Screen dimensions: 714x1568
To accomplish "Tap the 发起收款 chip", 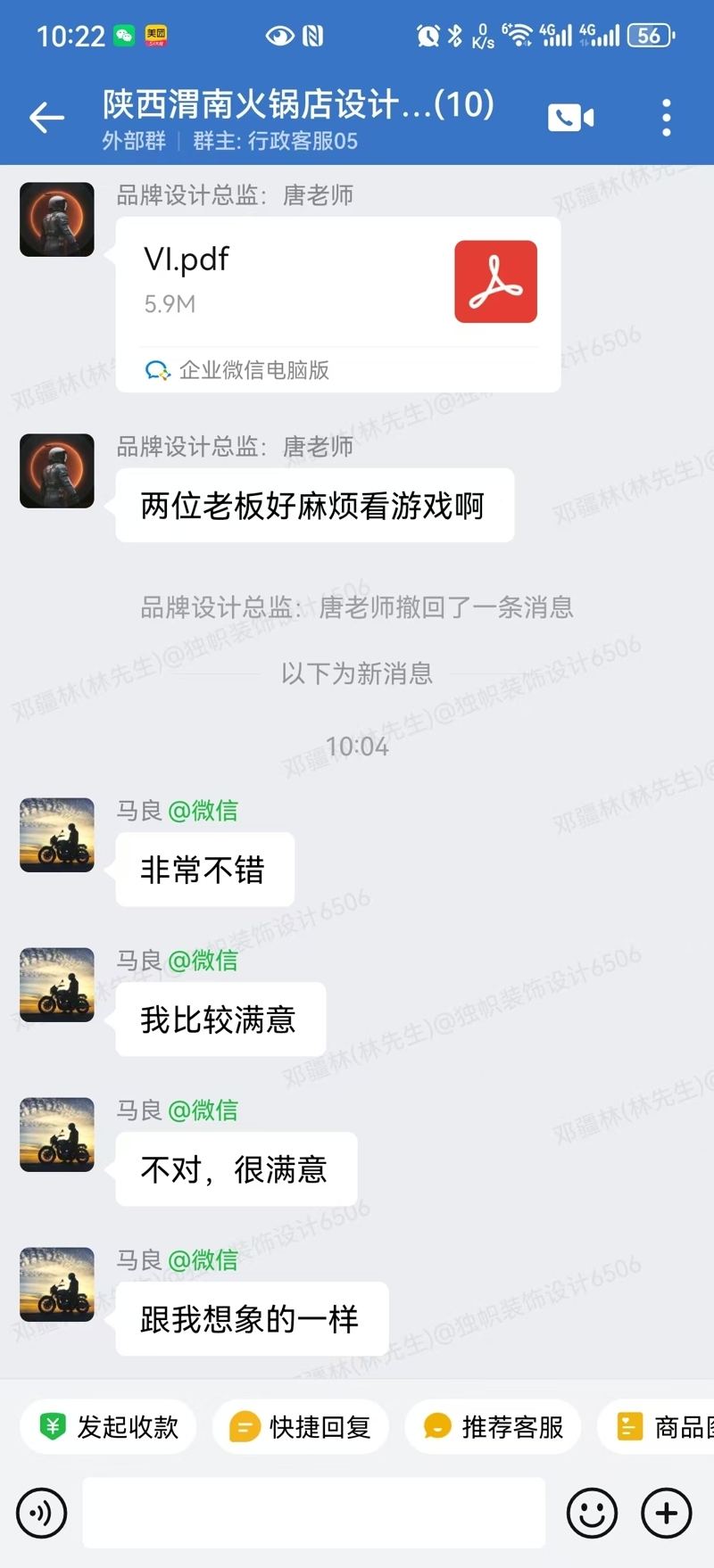I will click(110, 1427).
